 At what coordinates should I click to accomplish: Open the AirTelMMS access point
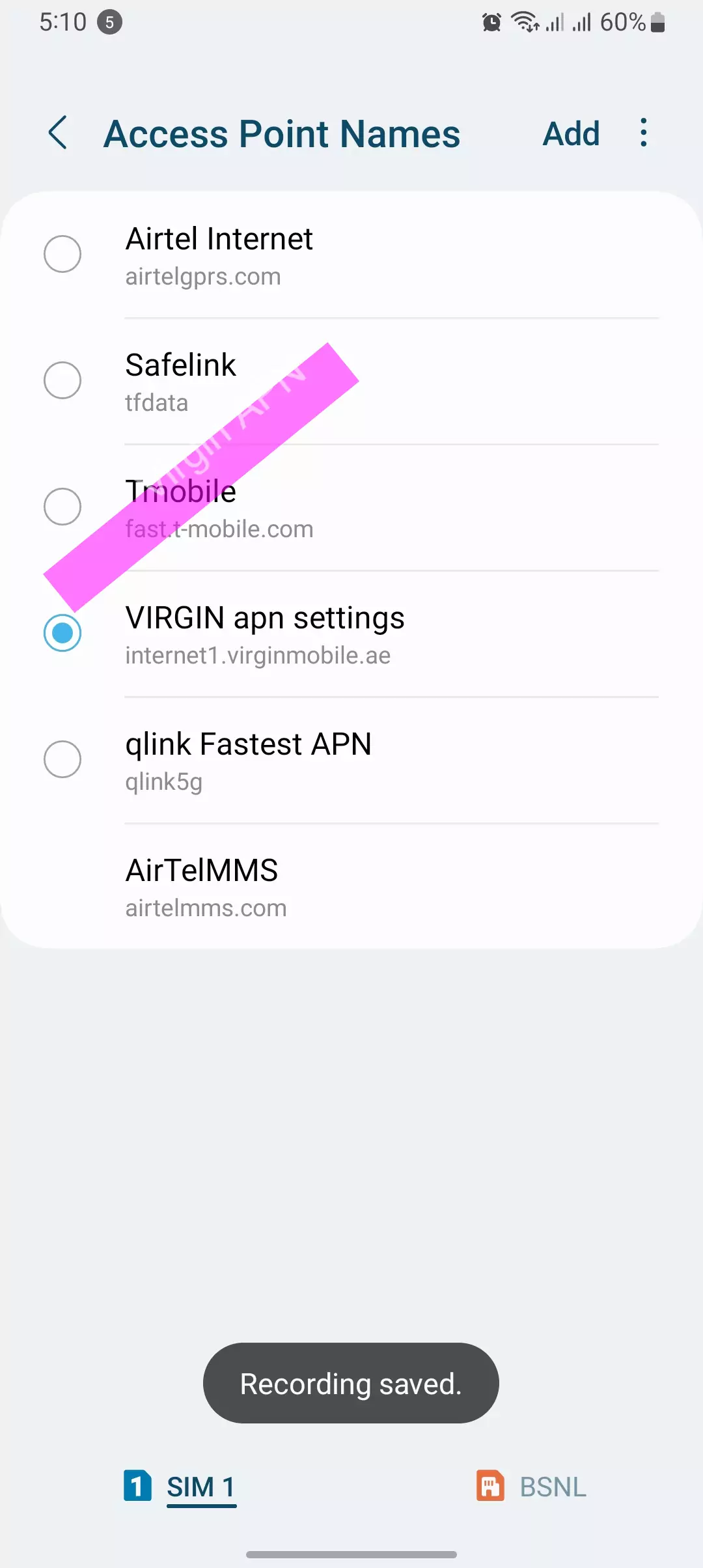coord(391,887)
